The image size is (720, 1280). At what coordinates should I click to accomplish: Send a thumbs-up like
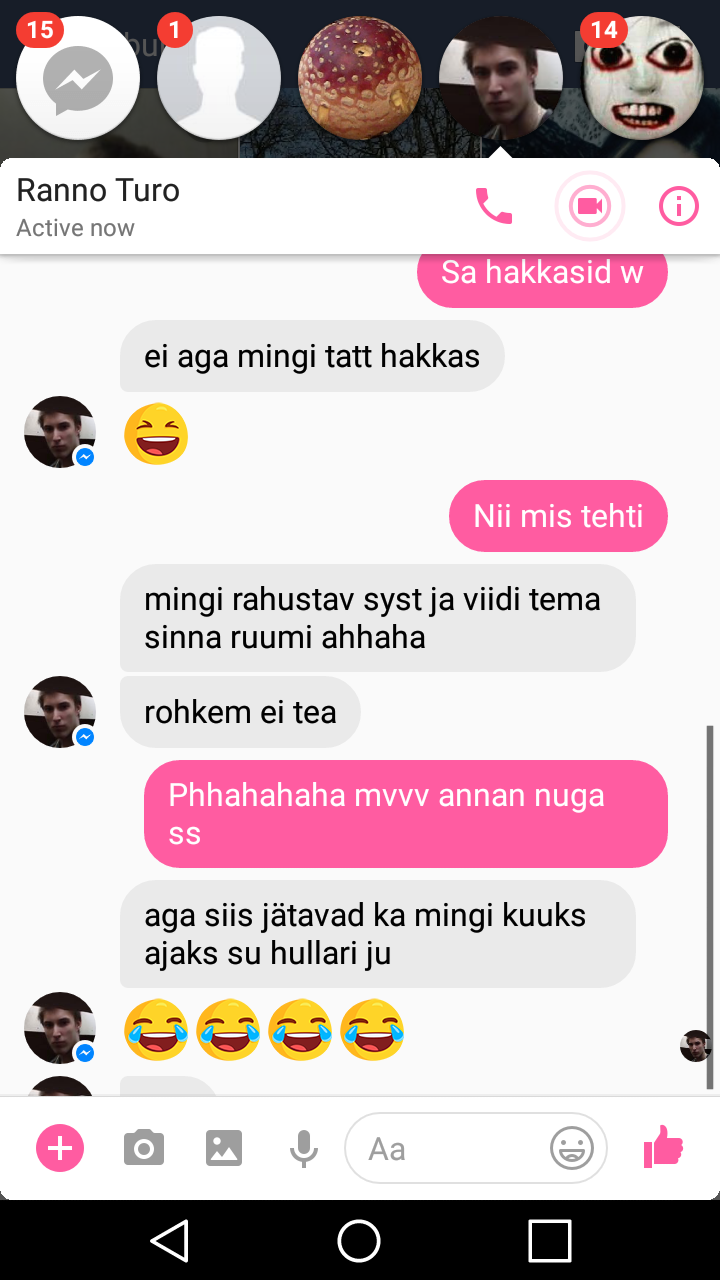(x=663, y=1147)
